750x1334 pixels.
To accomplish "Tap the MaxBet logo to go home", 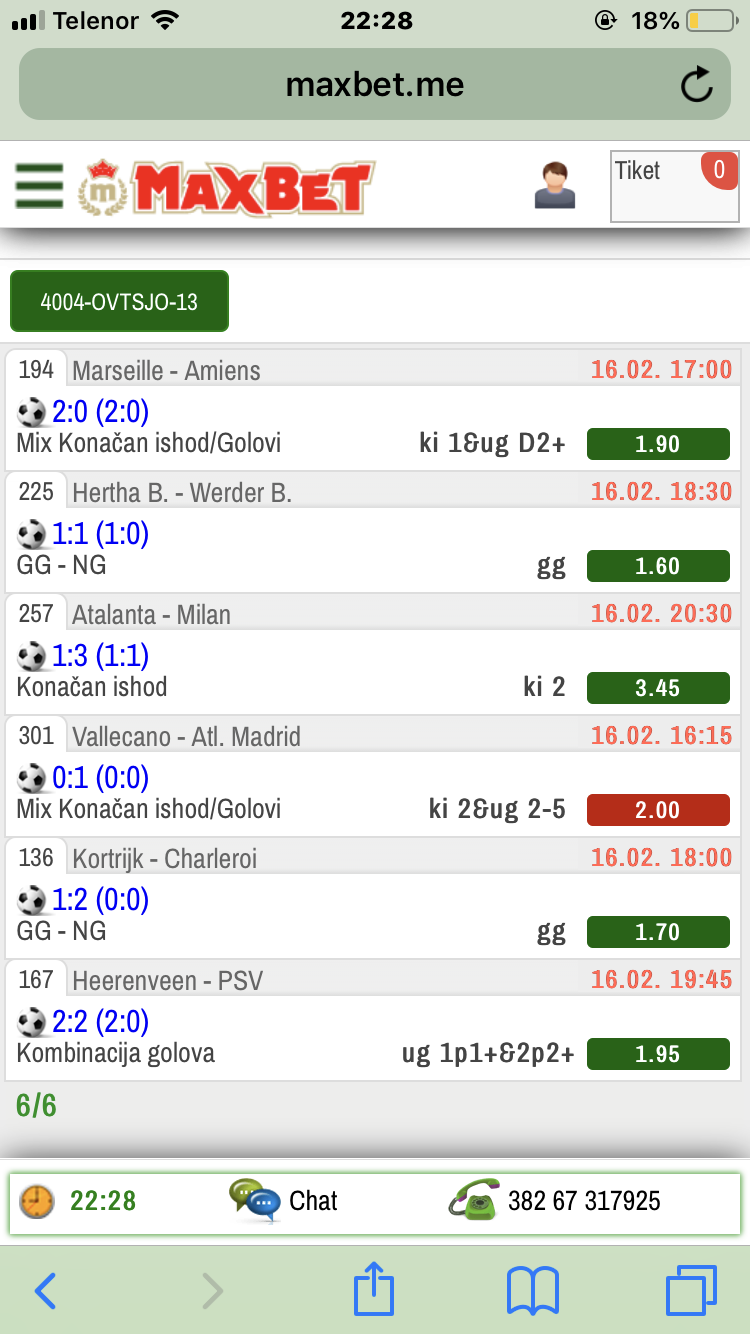I will pyautogui.click(x=226, y=187).
